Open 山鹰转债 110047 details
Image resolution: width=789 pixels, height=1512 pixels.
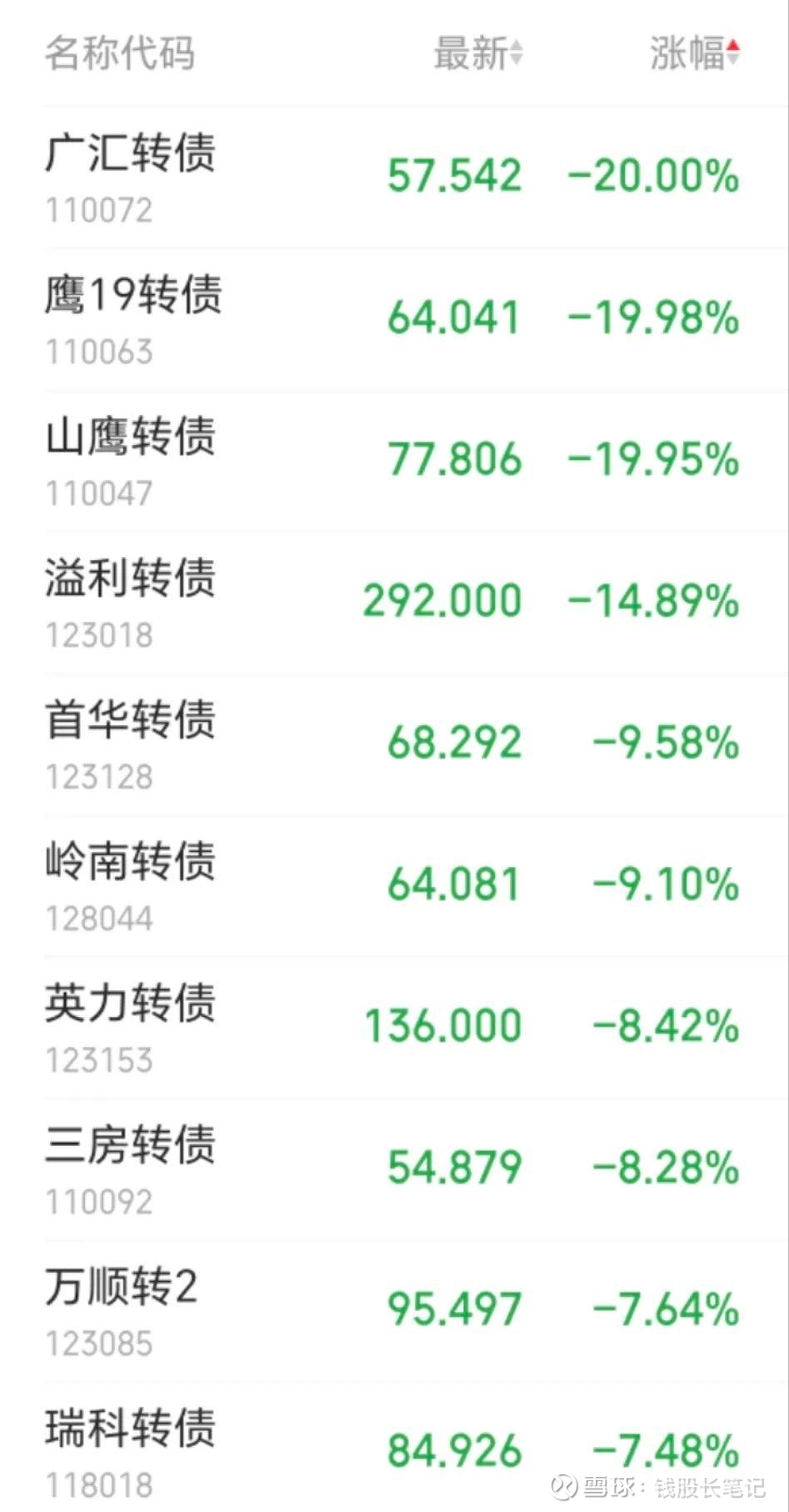pyautogui.click(x=131, y=459)
